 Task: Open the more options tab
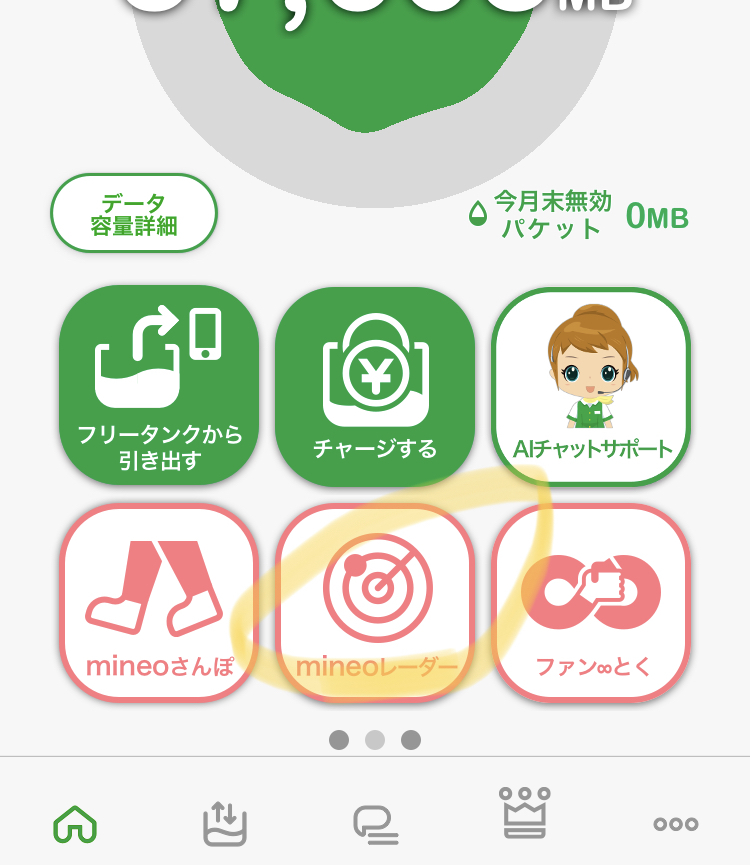[x=675, y=823]
